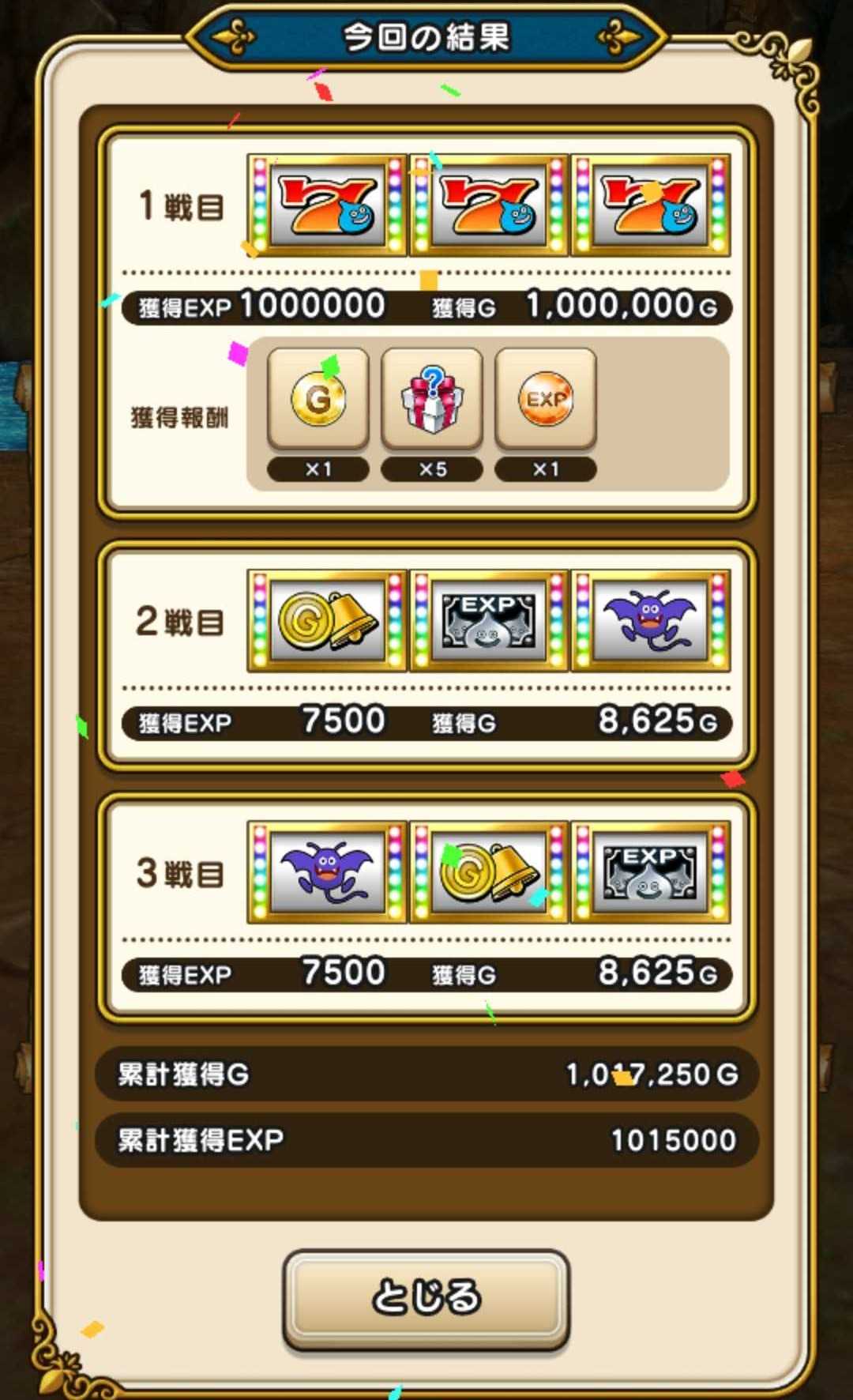View the gold coin reward item
This screenshot has height=1400, width=853.
(318, 399)
